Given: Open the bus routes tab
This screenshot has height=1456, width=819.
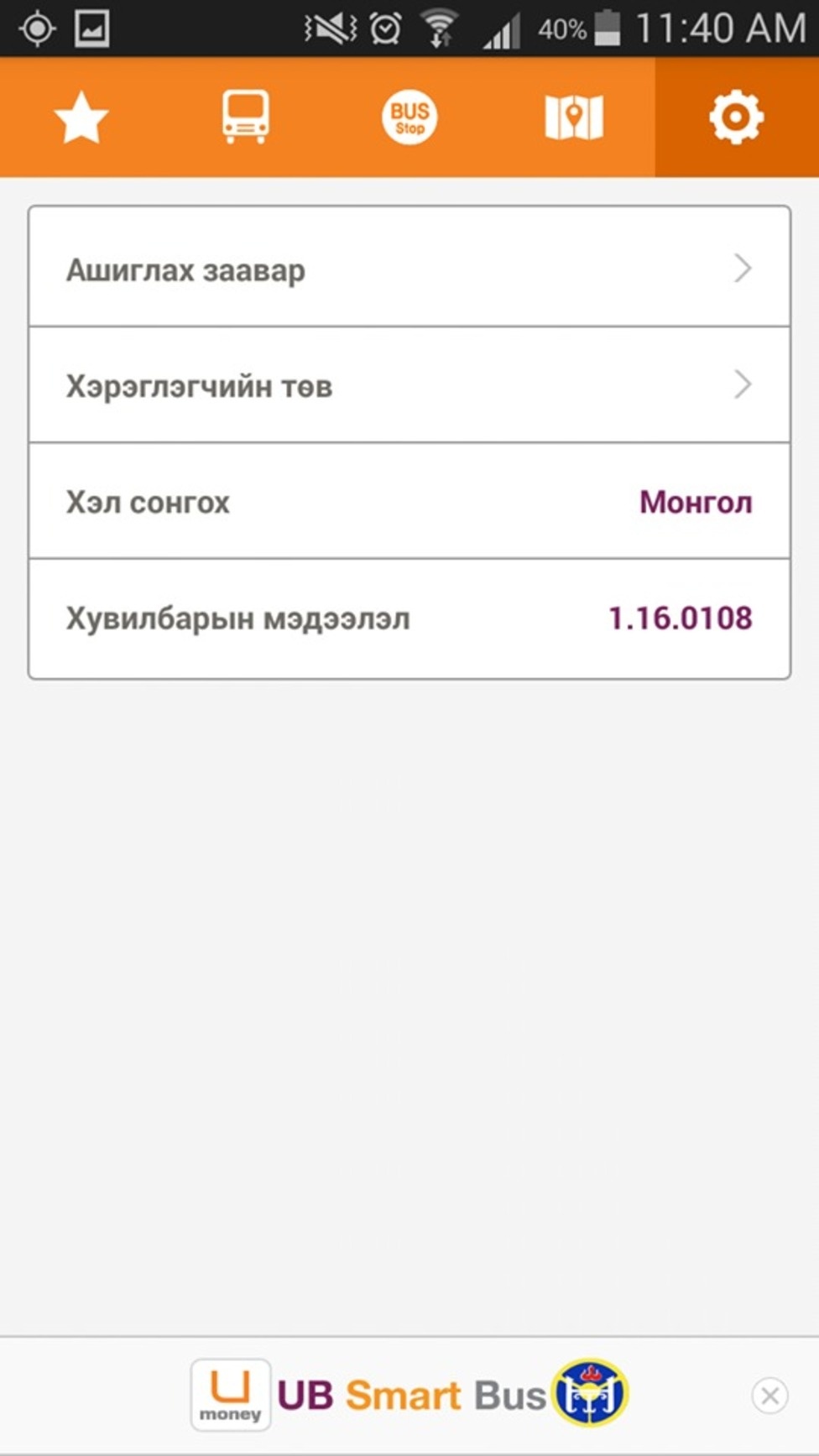Looking at the screenshot, I should point(245,117).
